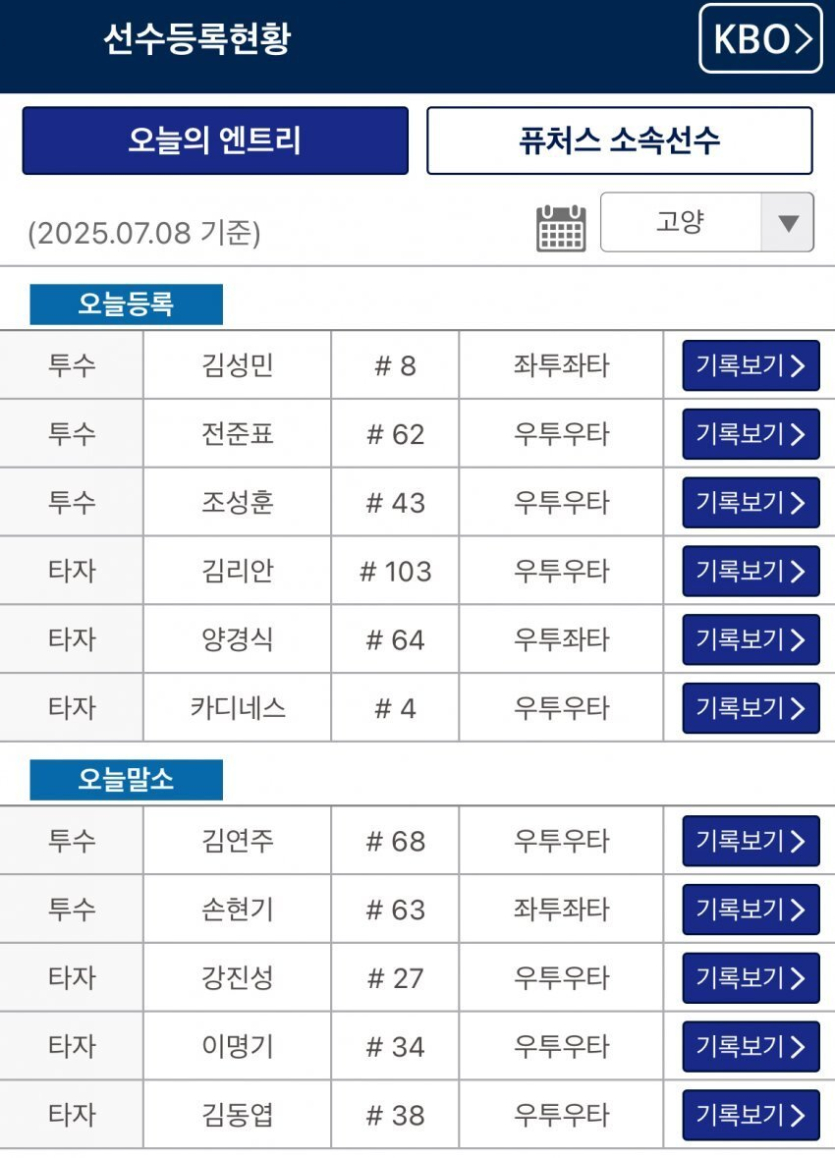Open 기록보기 for 김연주

tap(750, 840)
